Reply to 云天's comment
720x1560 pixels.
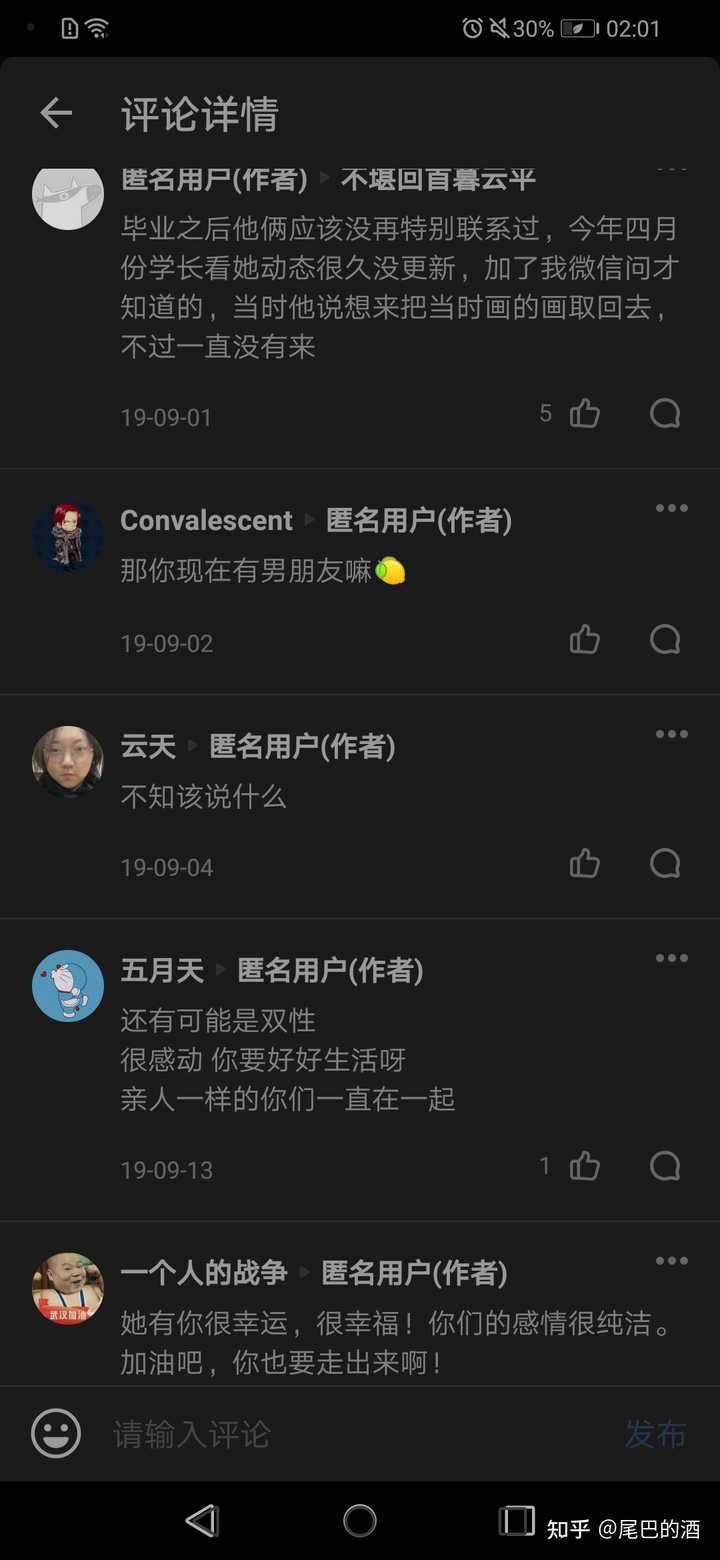click(x=665, y=863)
